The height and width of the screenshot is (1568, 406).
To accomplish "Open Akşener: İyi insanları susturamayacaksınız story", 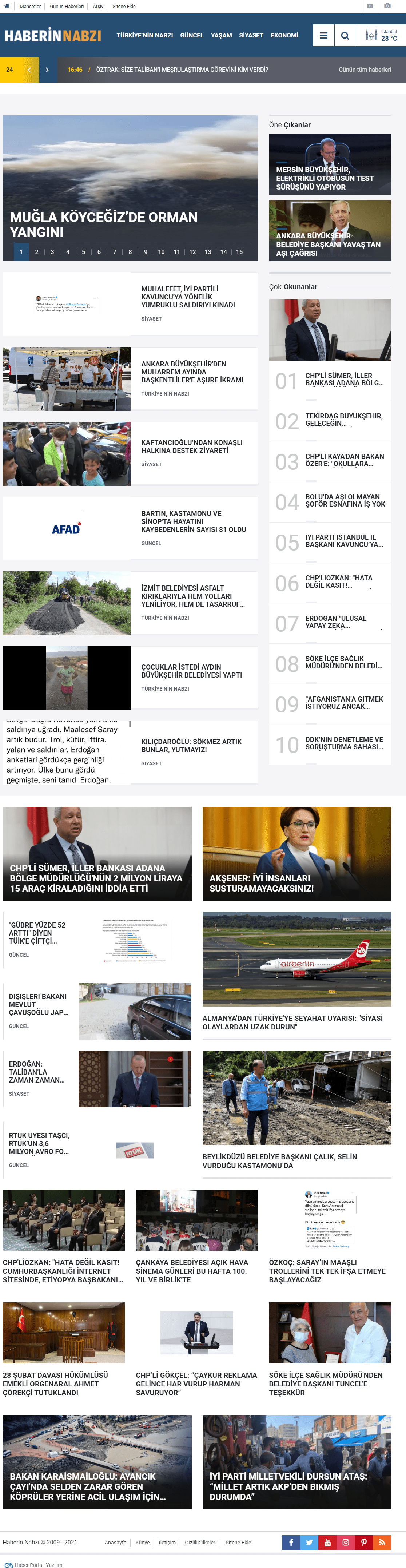I will 296,853.
